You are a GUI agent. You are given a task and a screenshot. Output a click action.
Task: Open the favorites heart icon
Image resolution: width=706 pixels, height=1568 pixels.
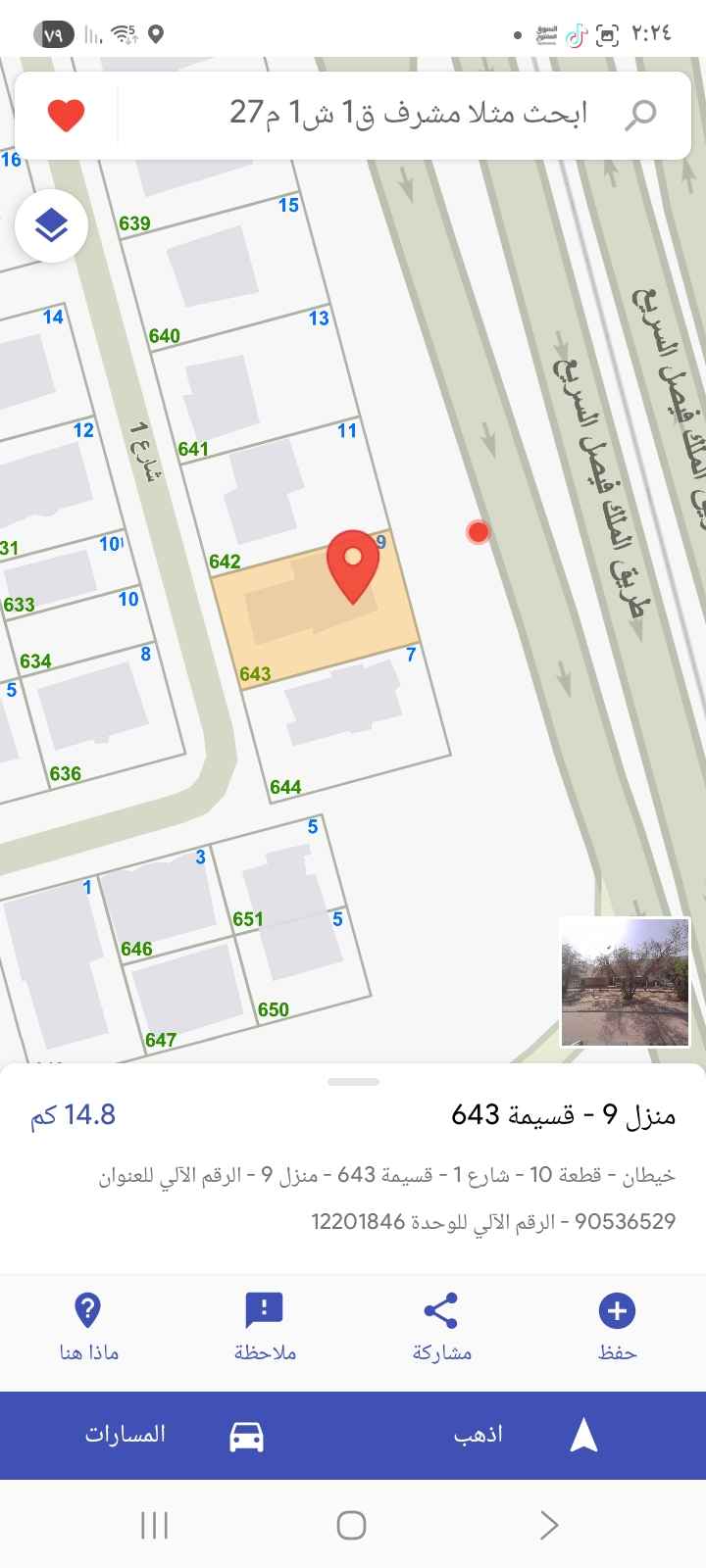(x=67, y=116)
